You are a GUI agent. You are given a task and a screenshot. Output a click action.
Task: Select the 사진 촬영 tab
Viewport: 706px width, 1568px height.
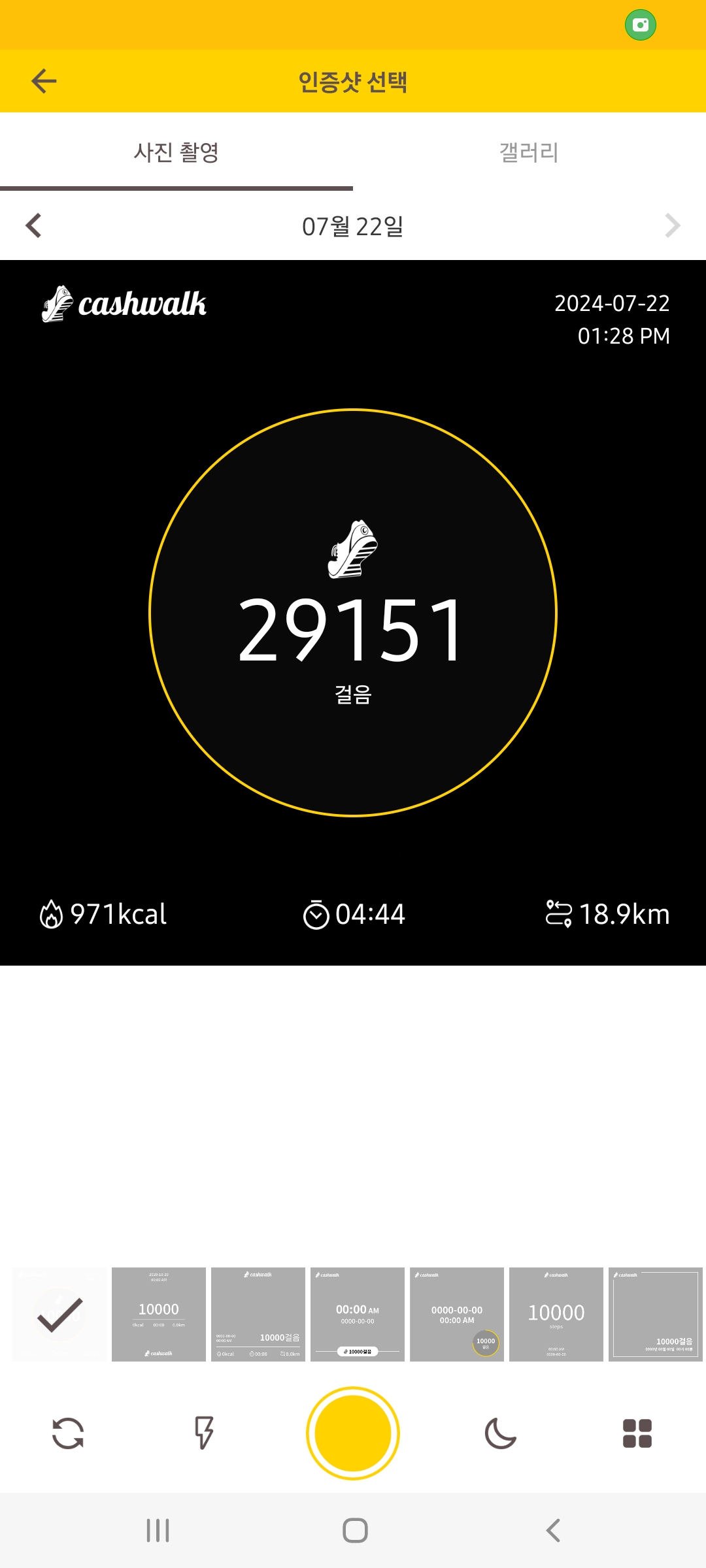[x=176, y=152]
